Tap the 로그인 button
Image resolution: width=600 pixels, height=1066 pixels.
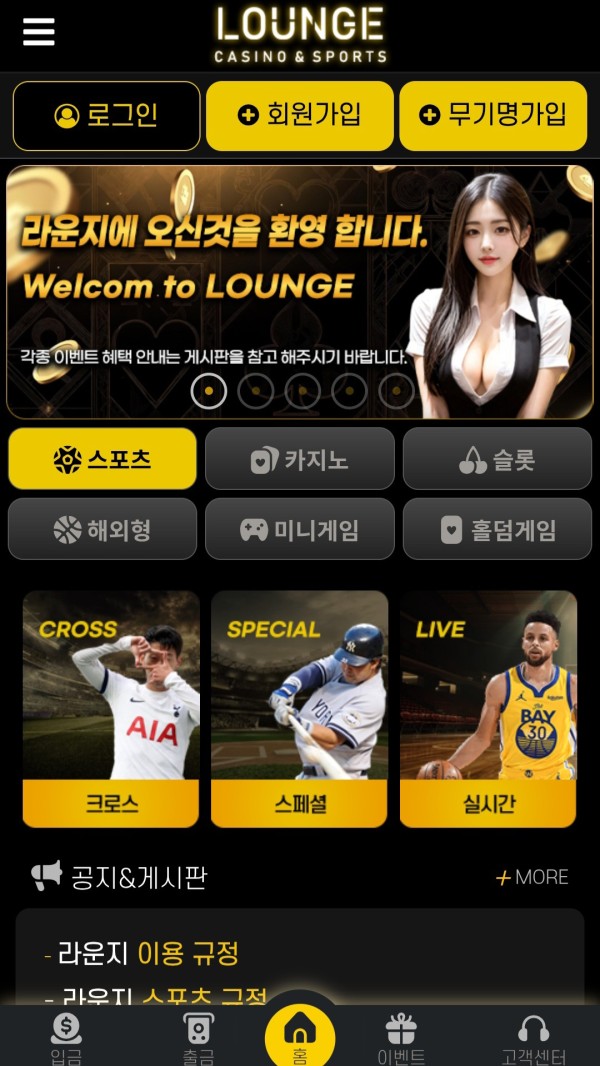(107, 116)
